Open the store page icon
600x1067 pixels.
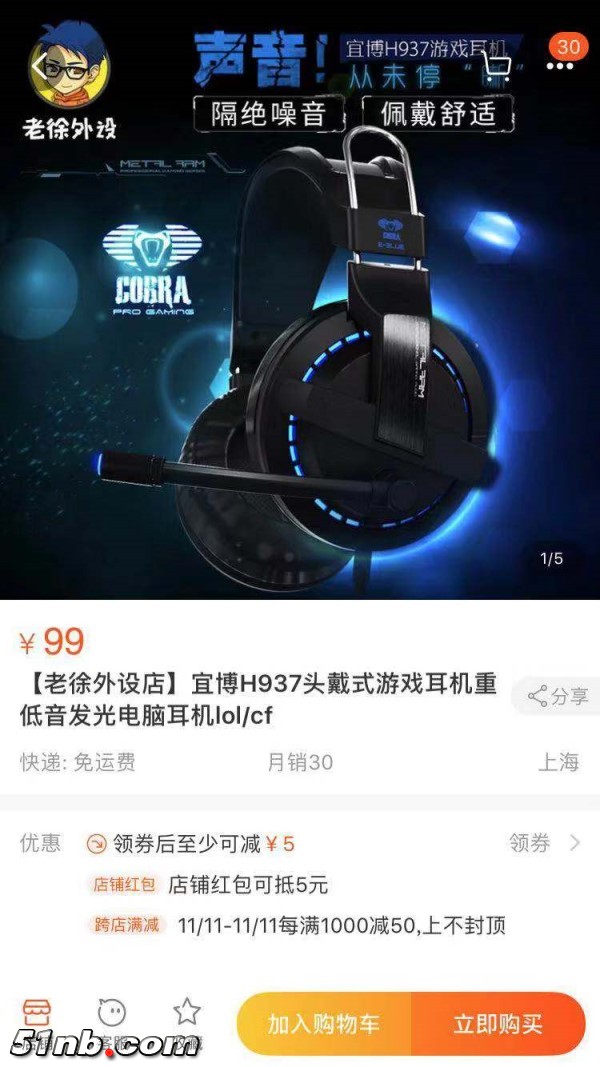tap(37, 1014)
